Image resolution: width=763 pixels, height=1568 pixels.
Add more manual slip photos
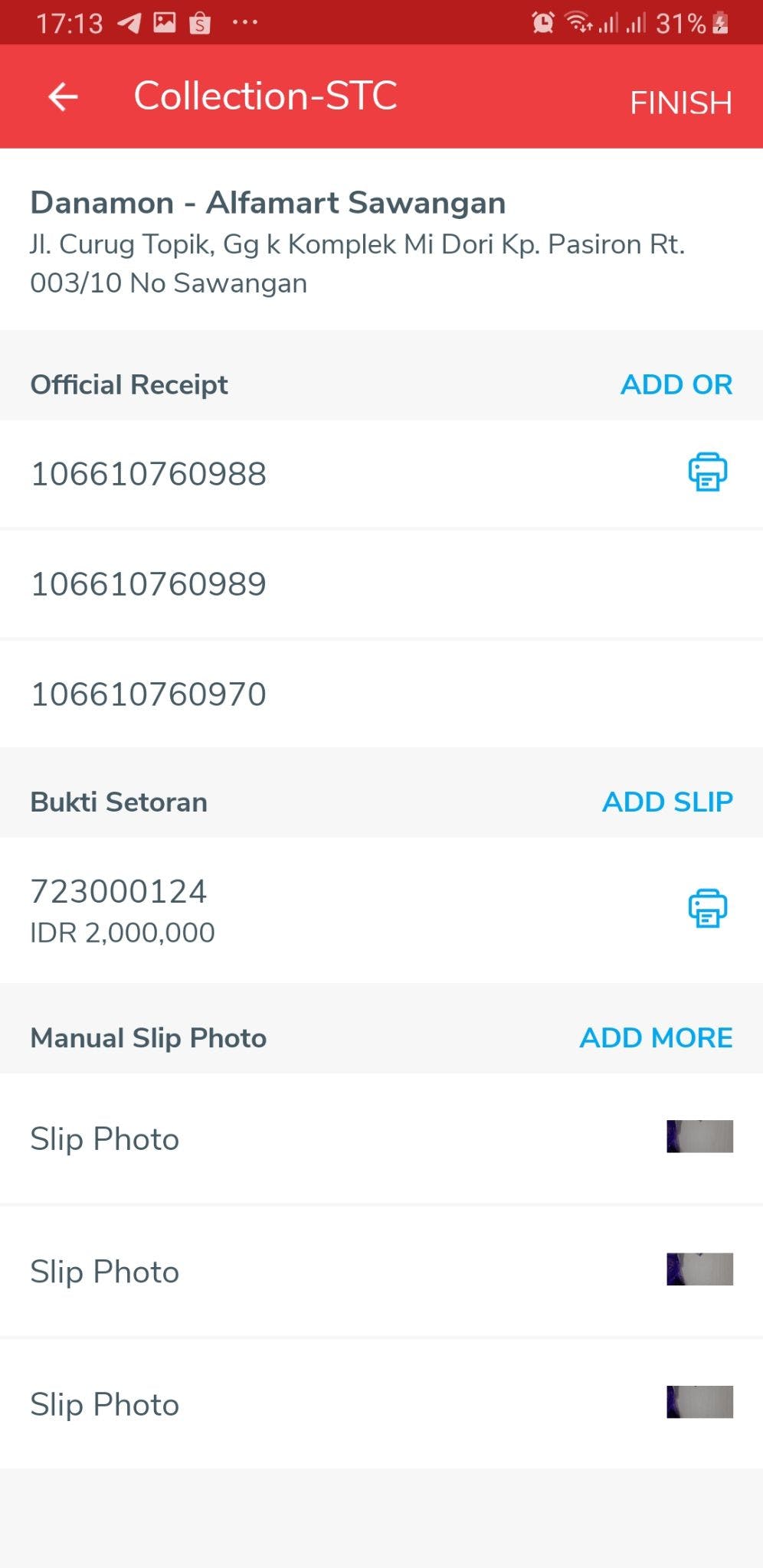tap(656, 1037)
